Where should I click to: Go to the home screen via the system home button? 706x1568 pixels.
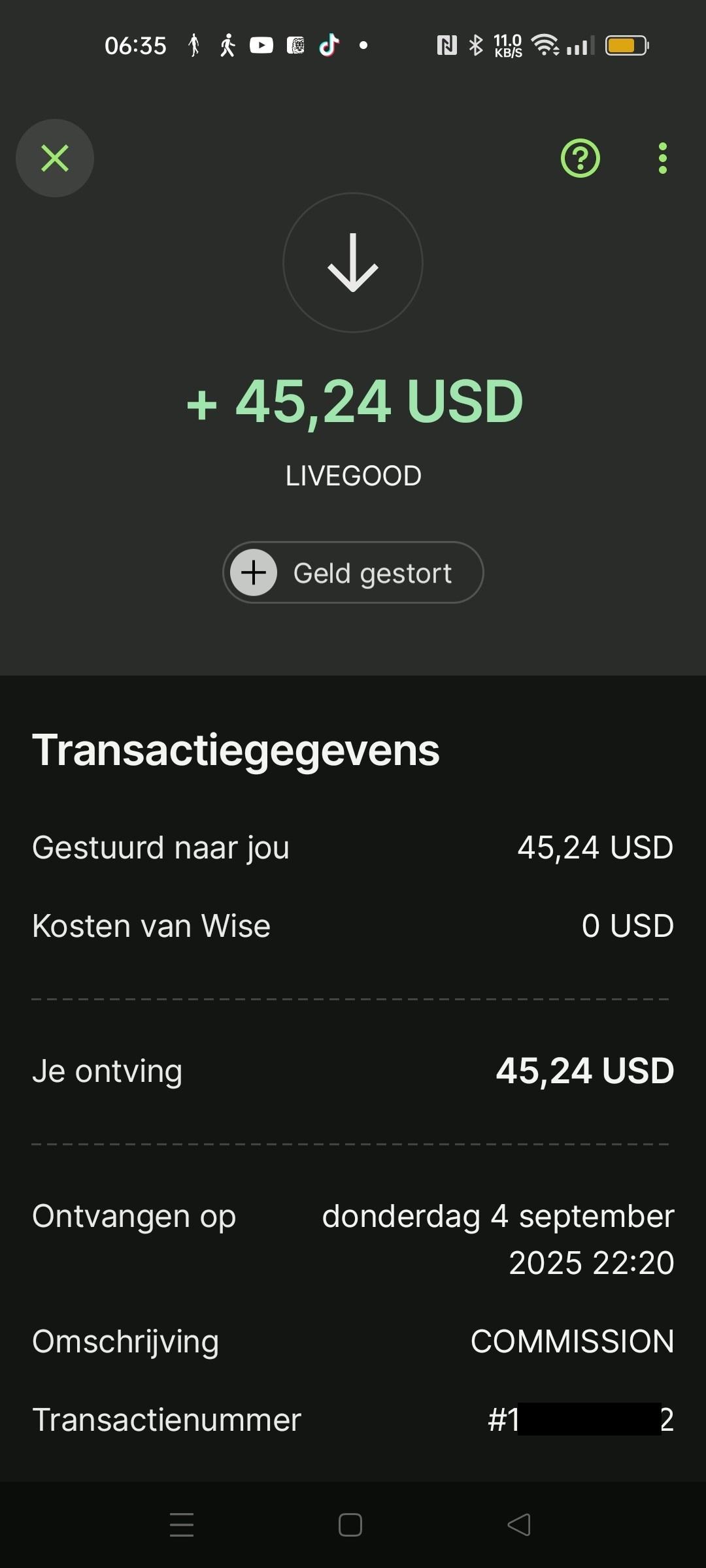[x=350, y=1525]
